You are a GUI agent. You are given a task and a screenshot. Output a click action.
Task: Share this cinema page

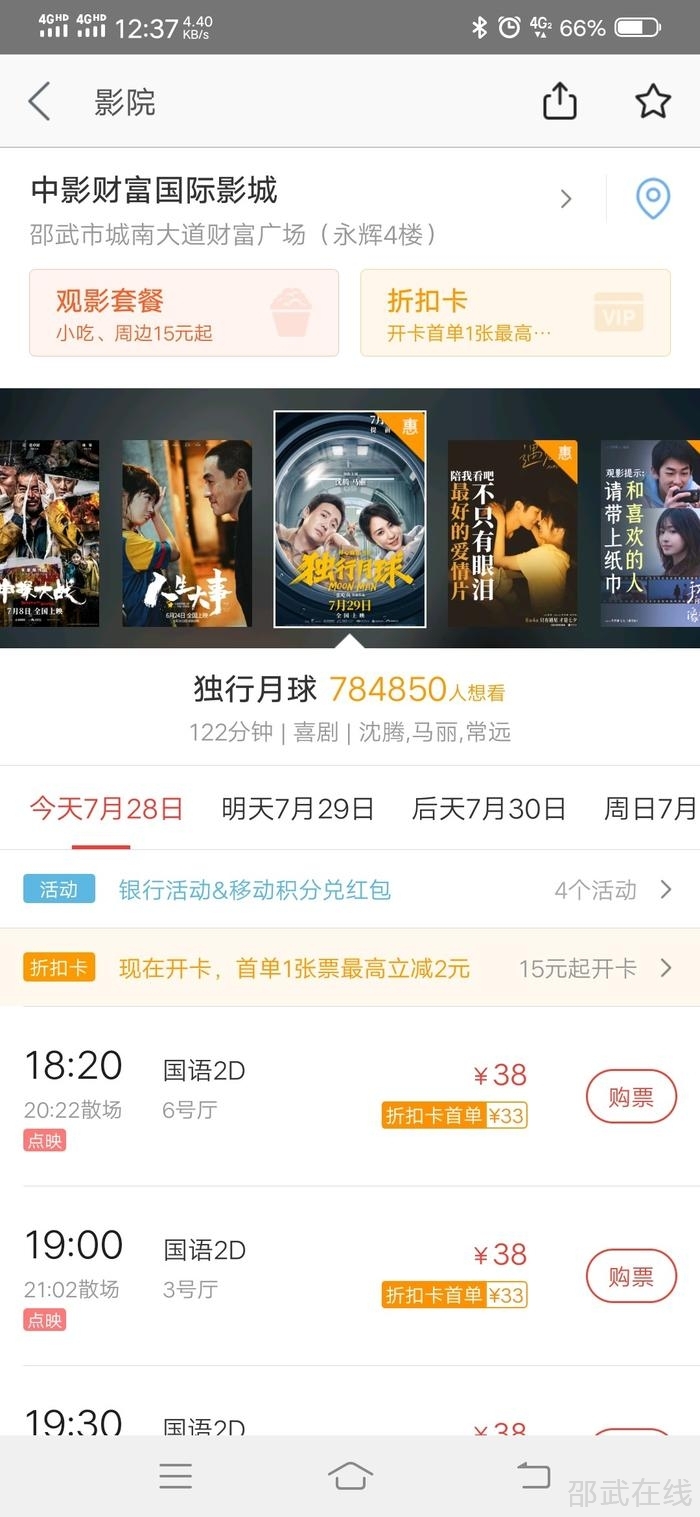[x=559, y=101]
